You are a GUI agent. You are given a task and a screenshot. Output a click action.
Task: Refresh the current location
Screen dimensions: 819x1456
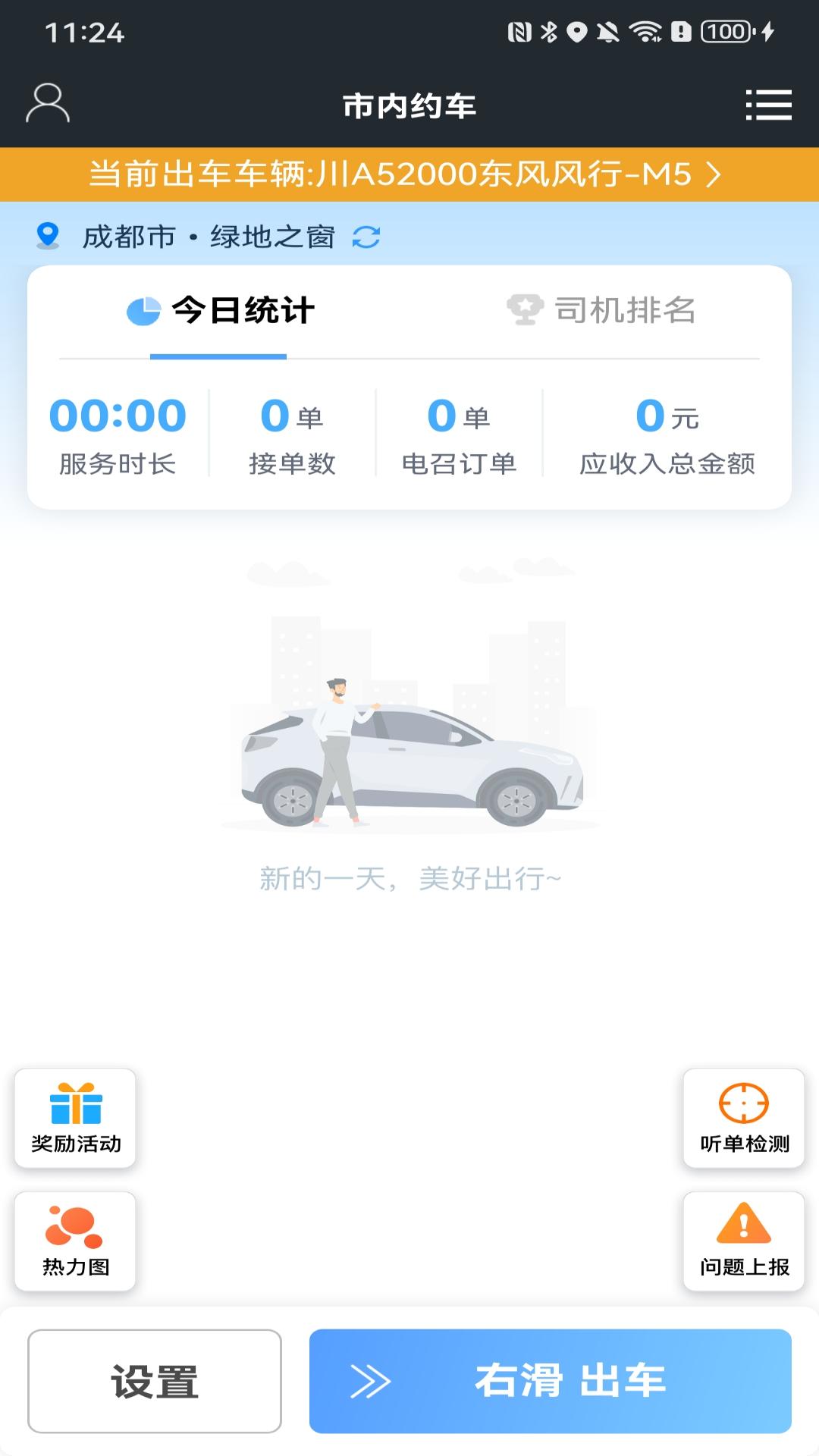[366, 237]
